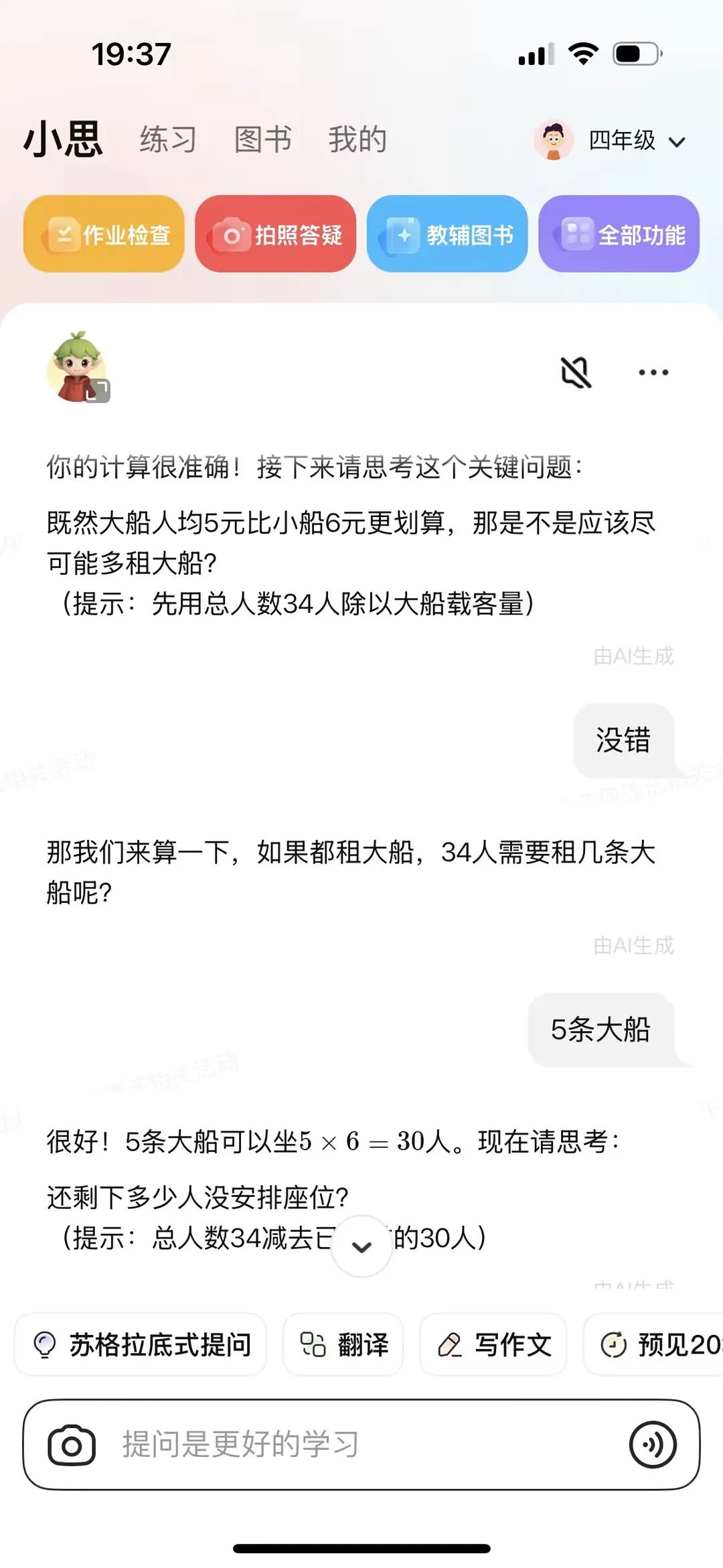Open the 我的 tab
Image resolution: width=723 pixels, height=1568 pixels.
pos(357,140)
